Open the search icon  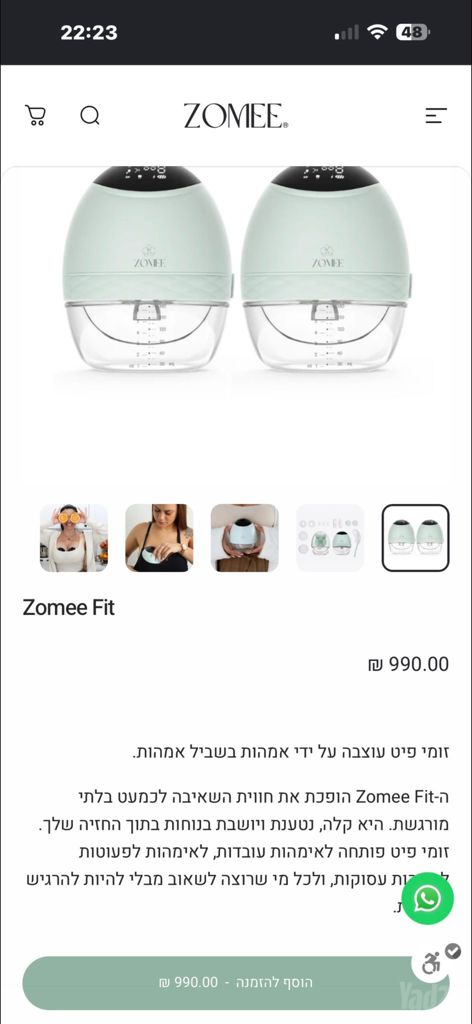pos(90,116)
